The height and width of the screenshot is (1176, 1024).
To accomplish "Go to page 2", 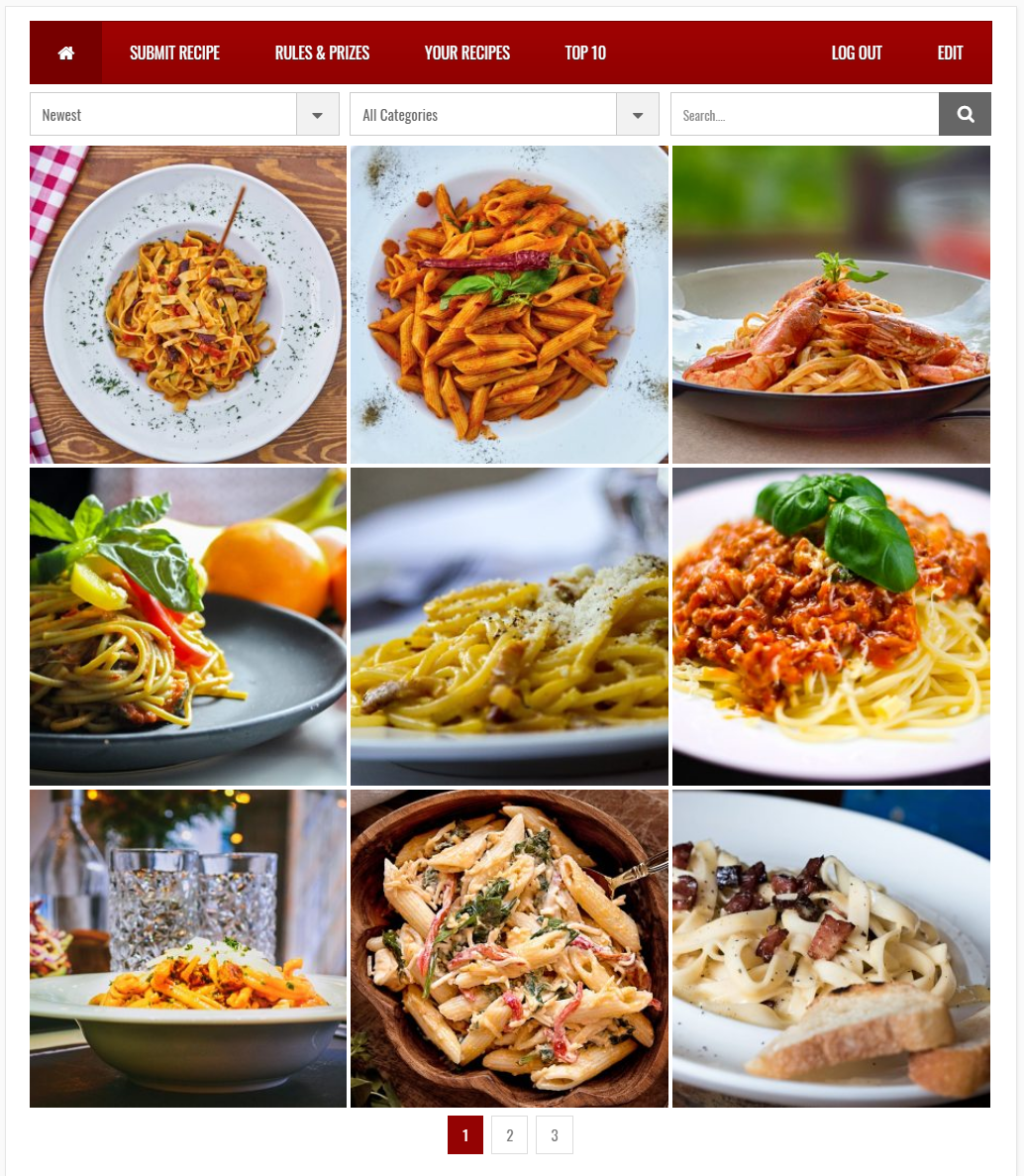I will tap(509, 1135).
